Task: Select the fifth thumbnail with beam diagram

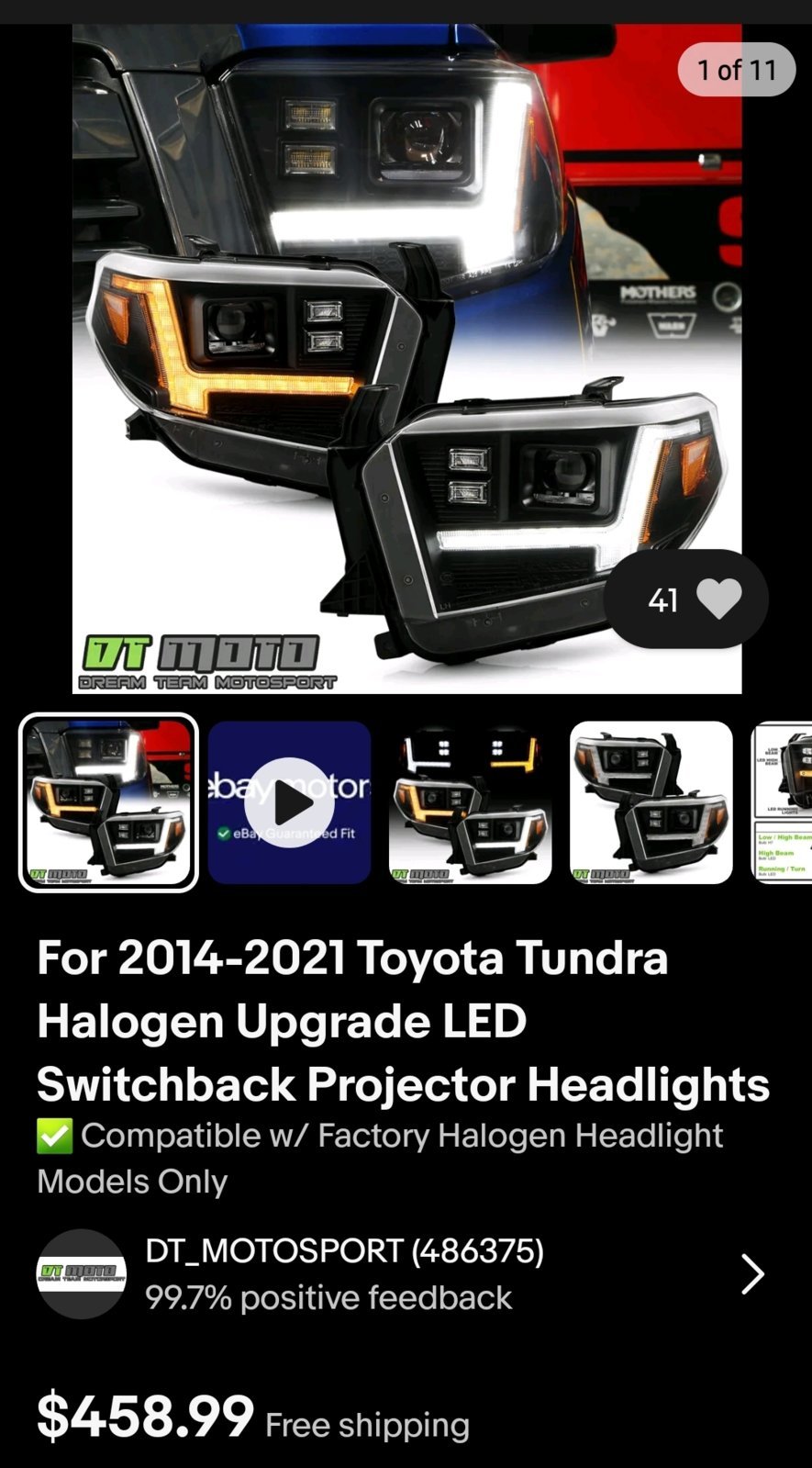Action: click(x=783, y=802)
